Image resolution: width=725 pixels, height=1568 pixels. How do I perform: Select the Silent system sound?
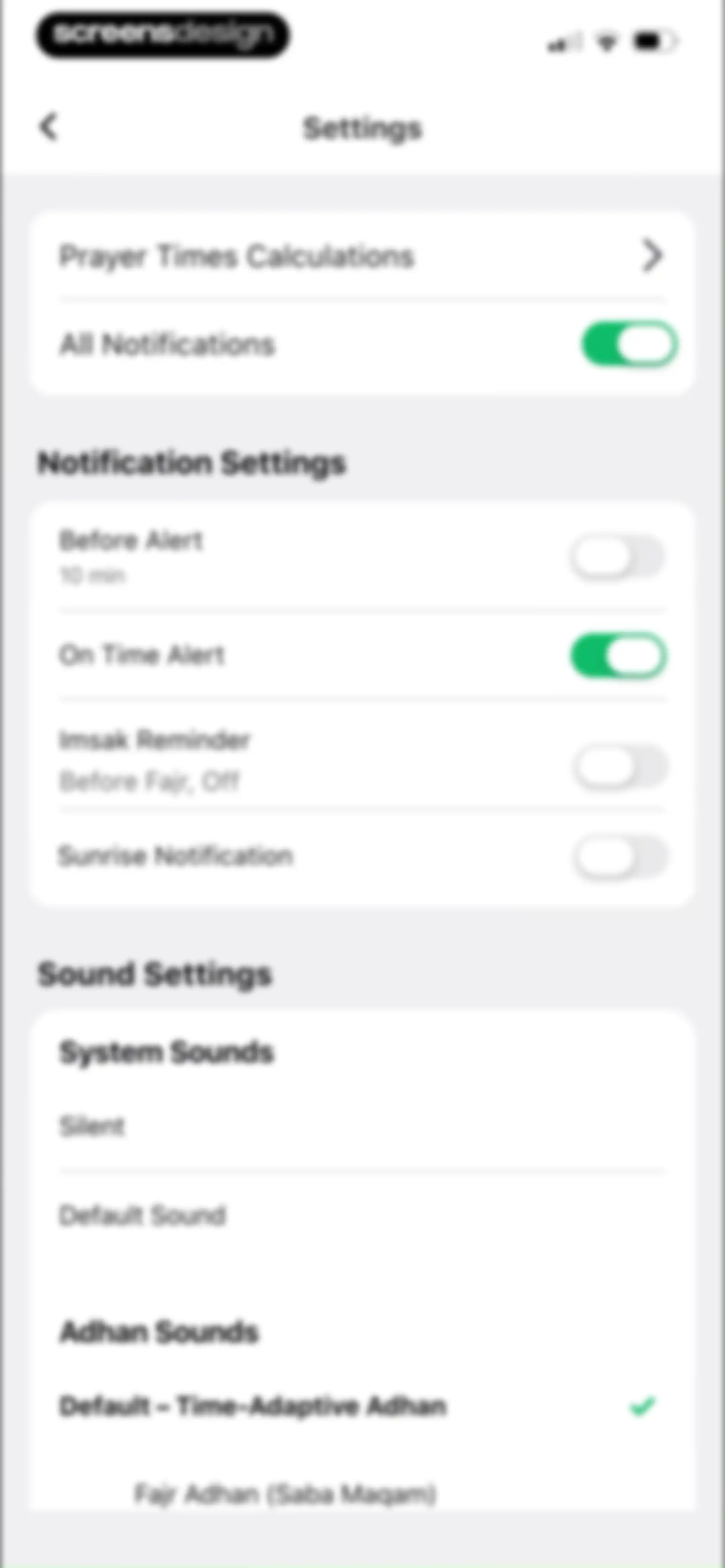pyautogui.click(x=361, y=1126)
